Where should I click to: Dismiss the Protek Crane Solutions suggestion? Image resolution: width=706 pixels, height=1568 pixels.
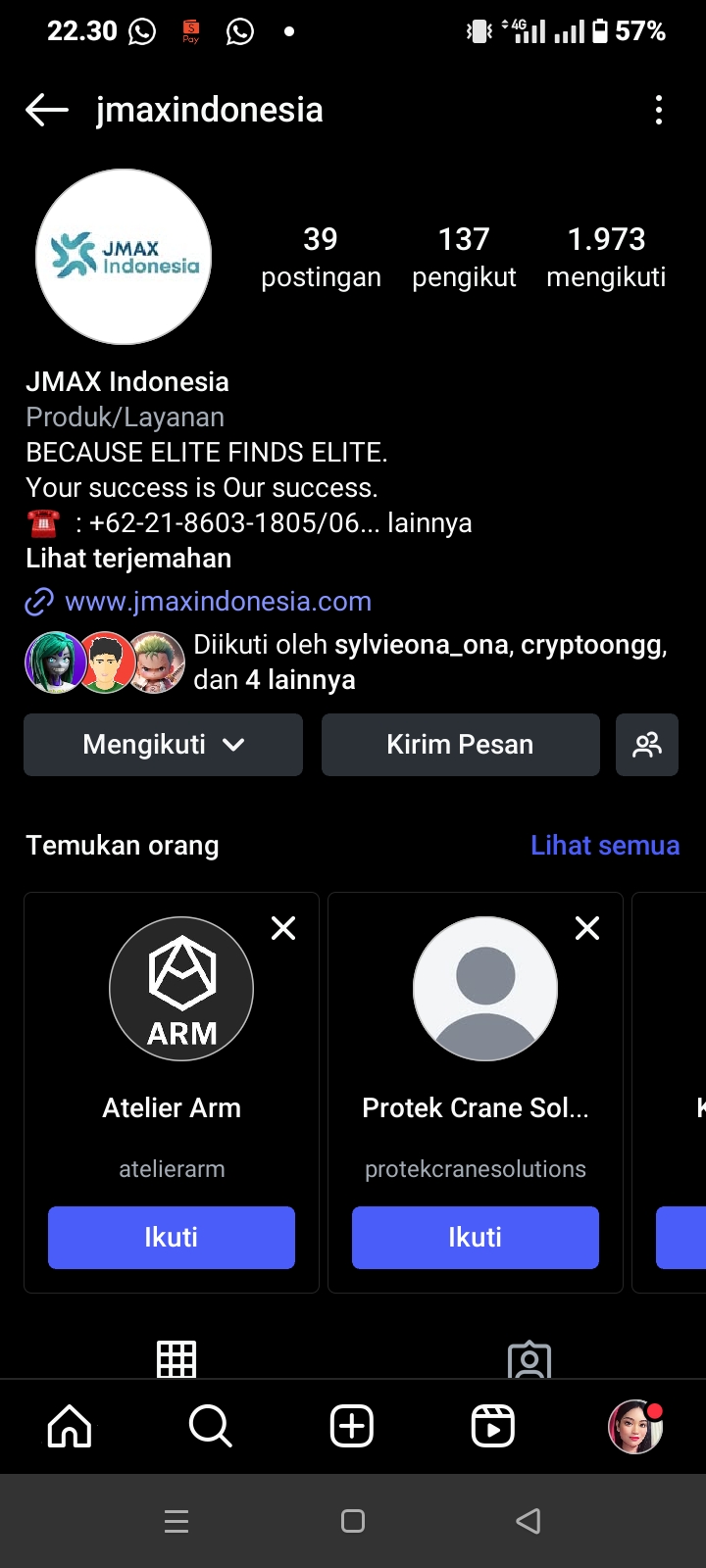(587, 928)
